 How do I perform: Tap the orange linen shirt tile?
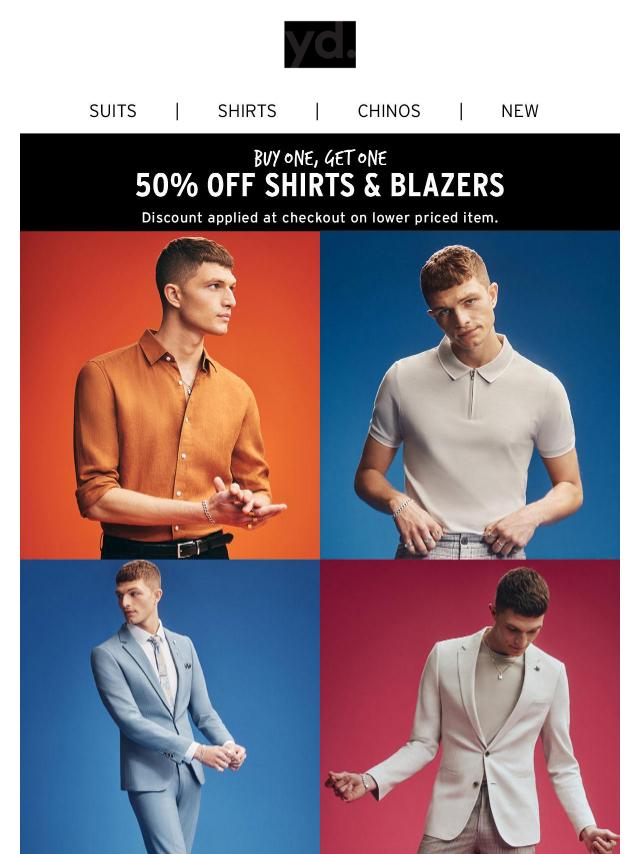(x=170, y=395)
